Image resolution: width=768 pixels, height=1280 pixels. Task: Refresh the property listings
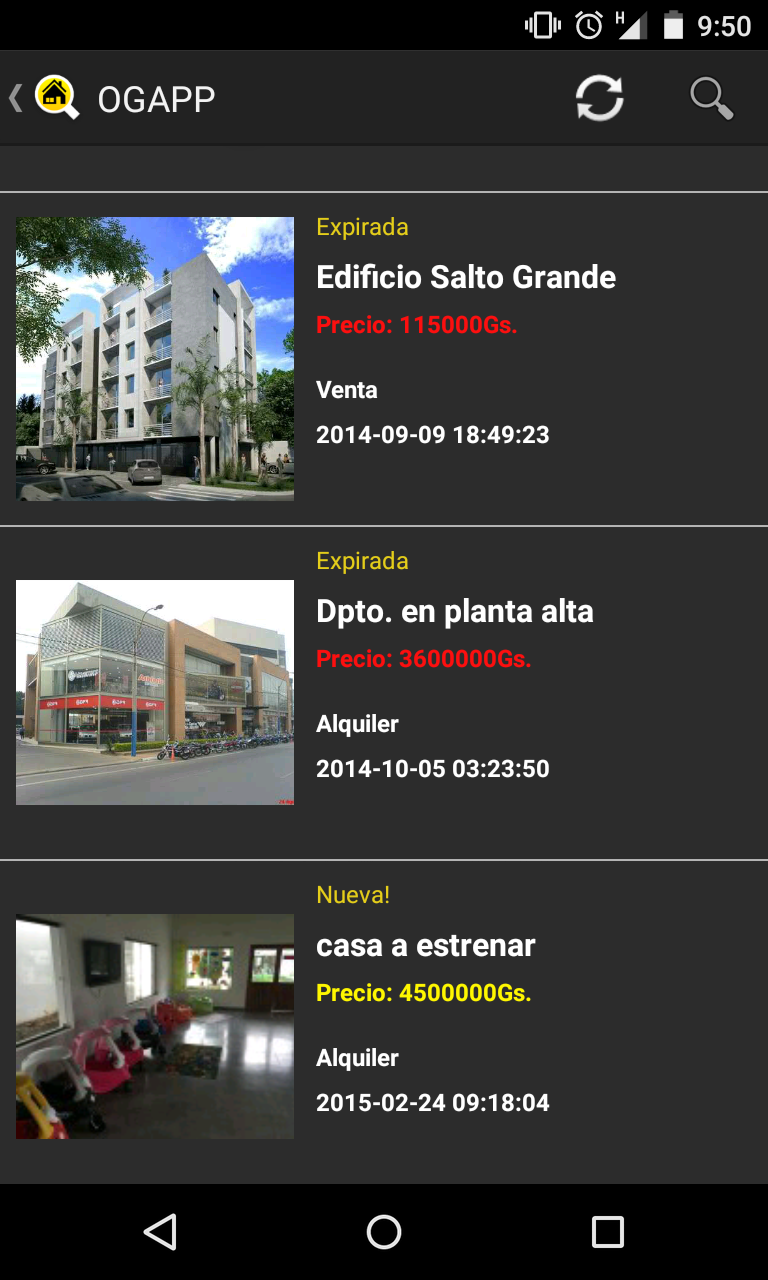pyautogui.click(x=599, y=98)
